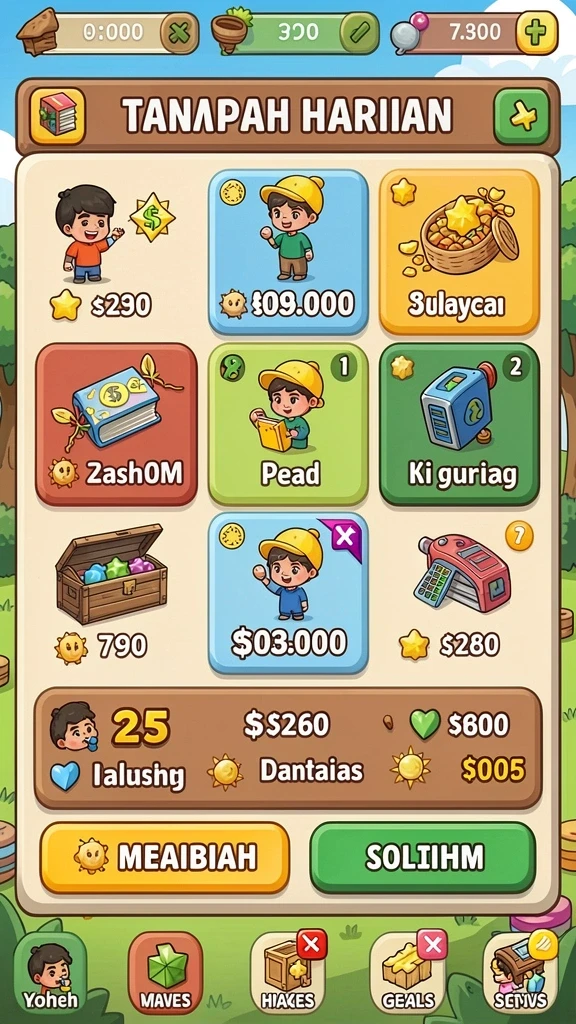Choose the Ki guriag card
This screenshot has height=1024, width=576.
(x=459, y=424)
